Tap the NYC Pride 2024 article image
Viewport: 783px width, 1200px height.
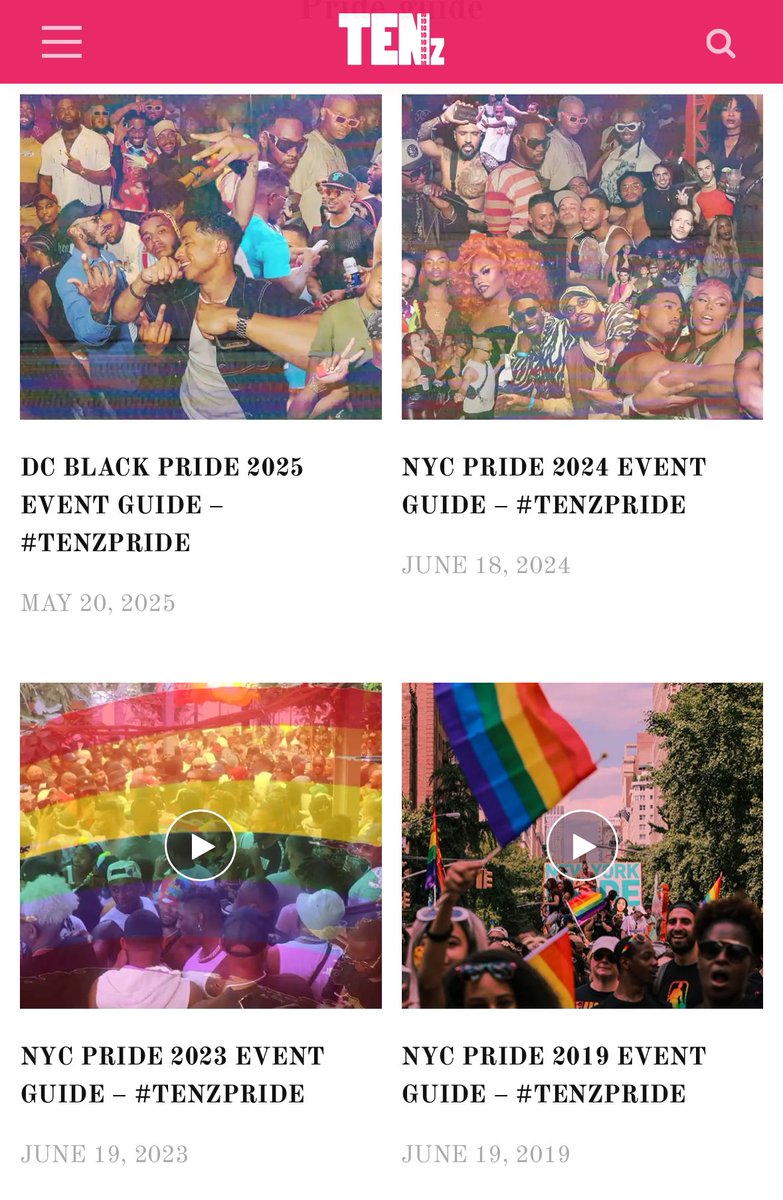coord(582,257)
